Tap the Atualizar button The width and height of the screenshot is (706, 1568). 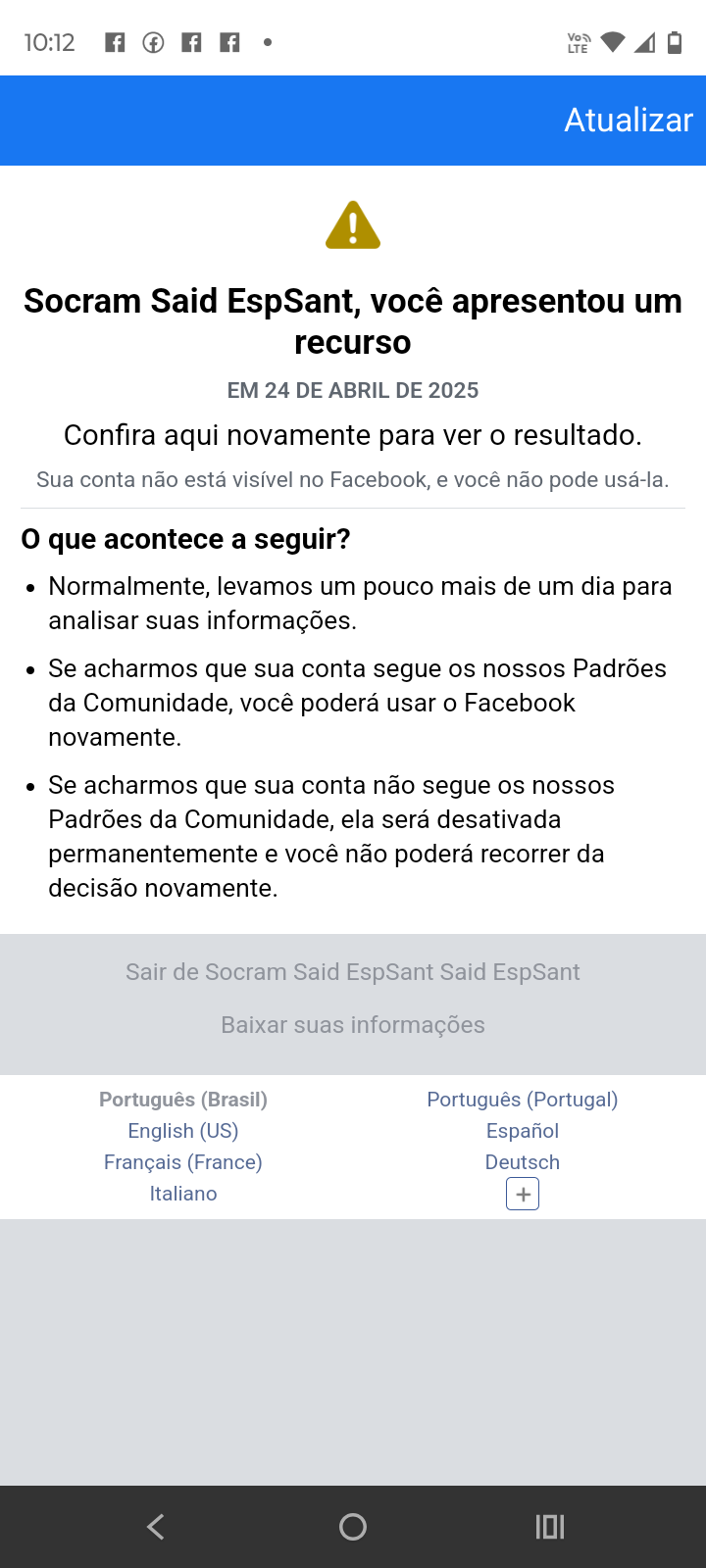tap(629, 121)
